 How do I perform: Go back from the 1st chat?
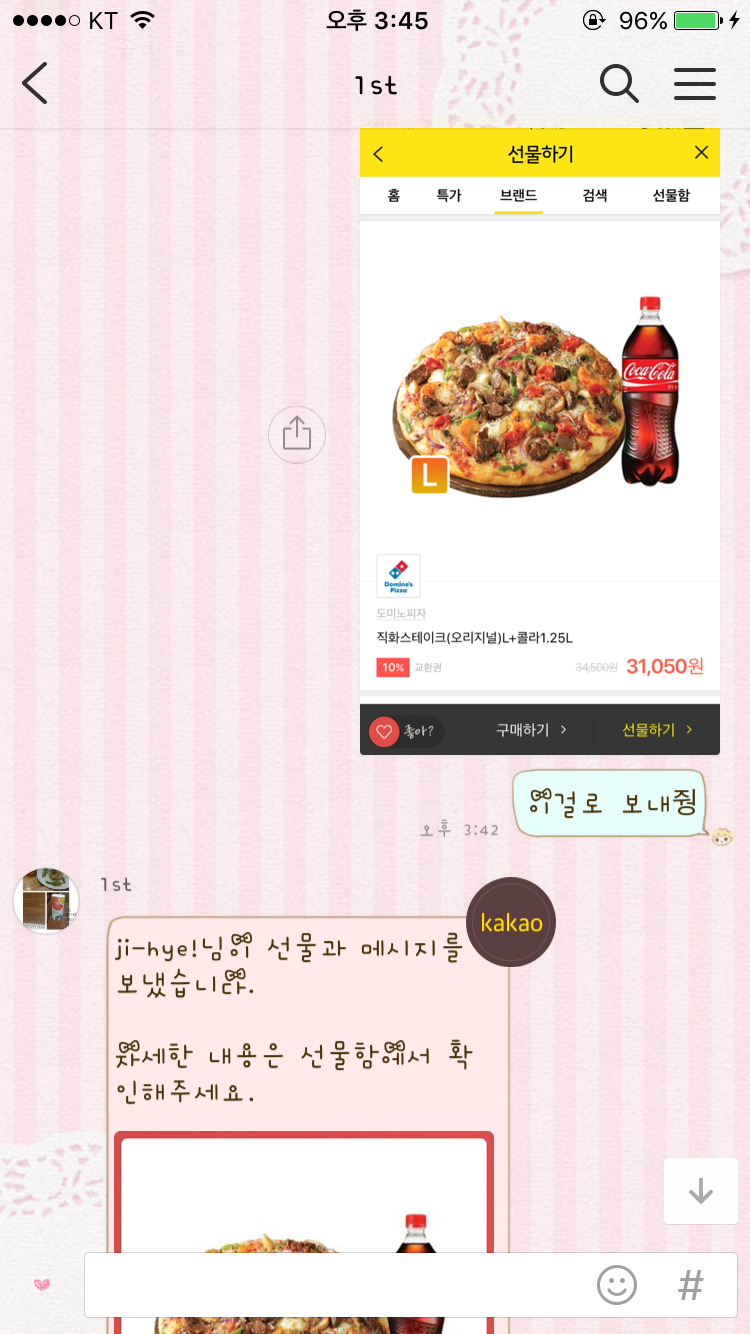click(35, 84)
